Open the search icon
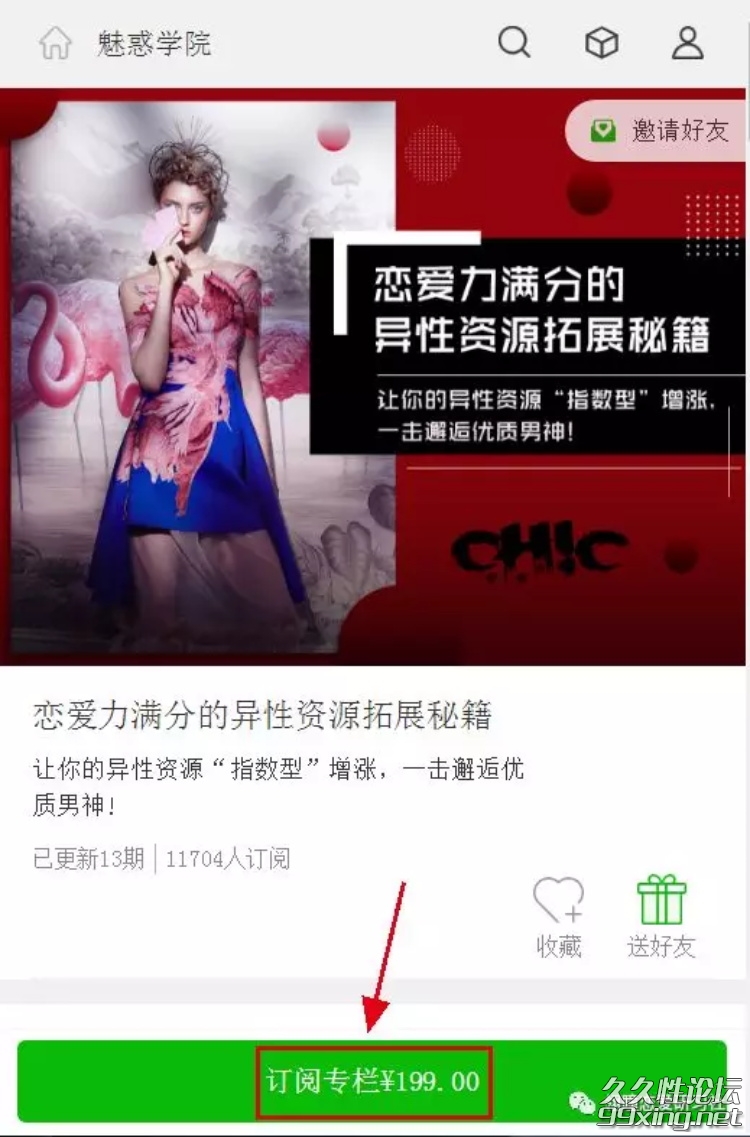This screenshot has width=750, height=1137. click(514, 42)
